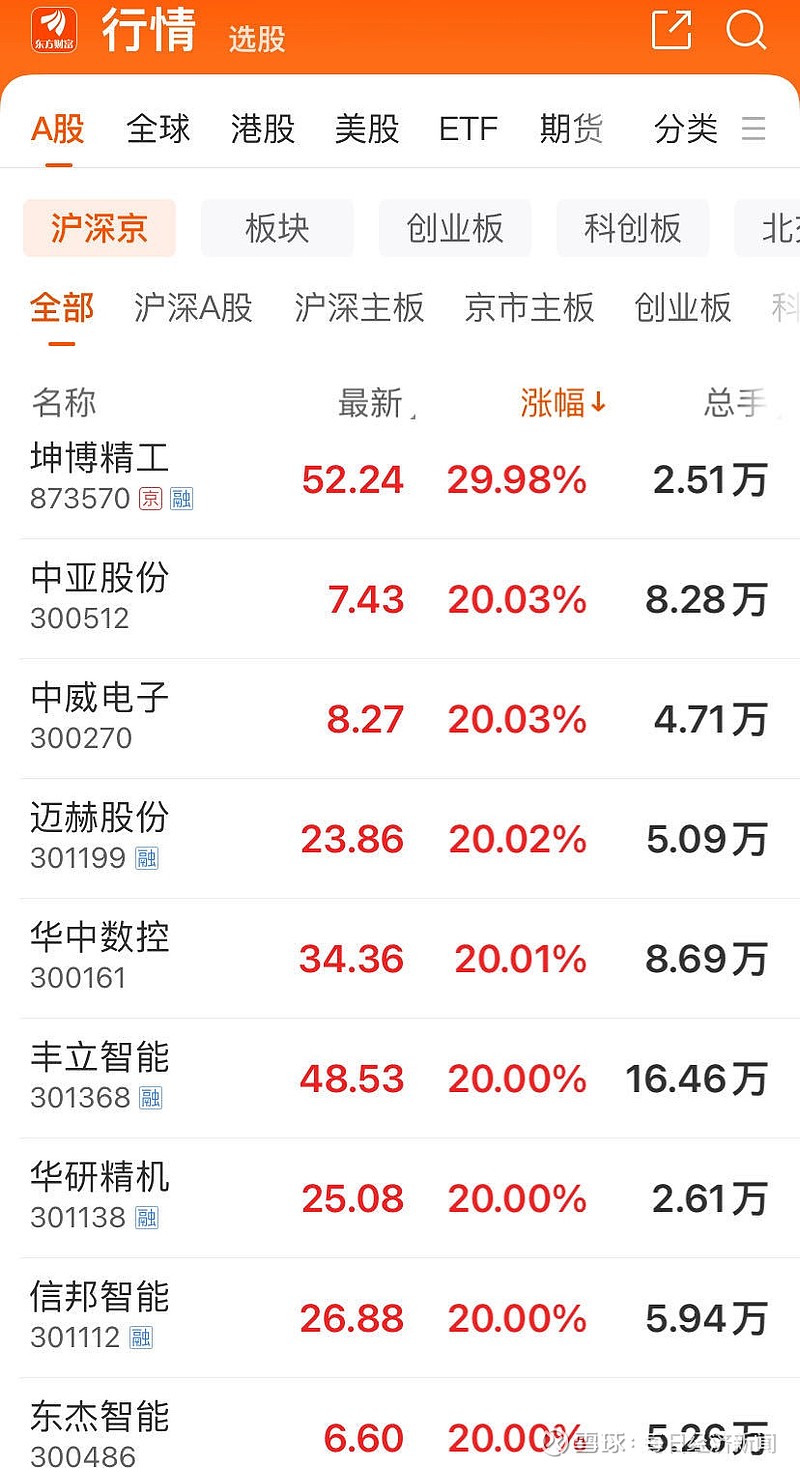800x1468 pixels.
Task: Open the search magnifier icon
Action: pos(746,30)
